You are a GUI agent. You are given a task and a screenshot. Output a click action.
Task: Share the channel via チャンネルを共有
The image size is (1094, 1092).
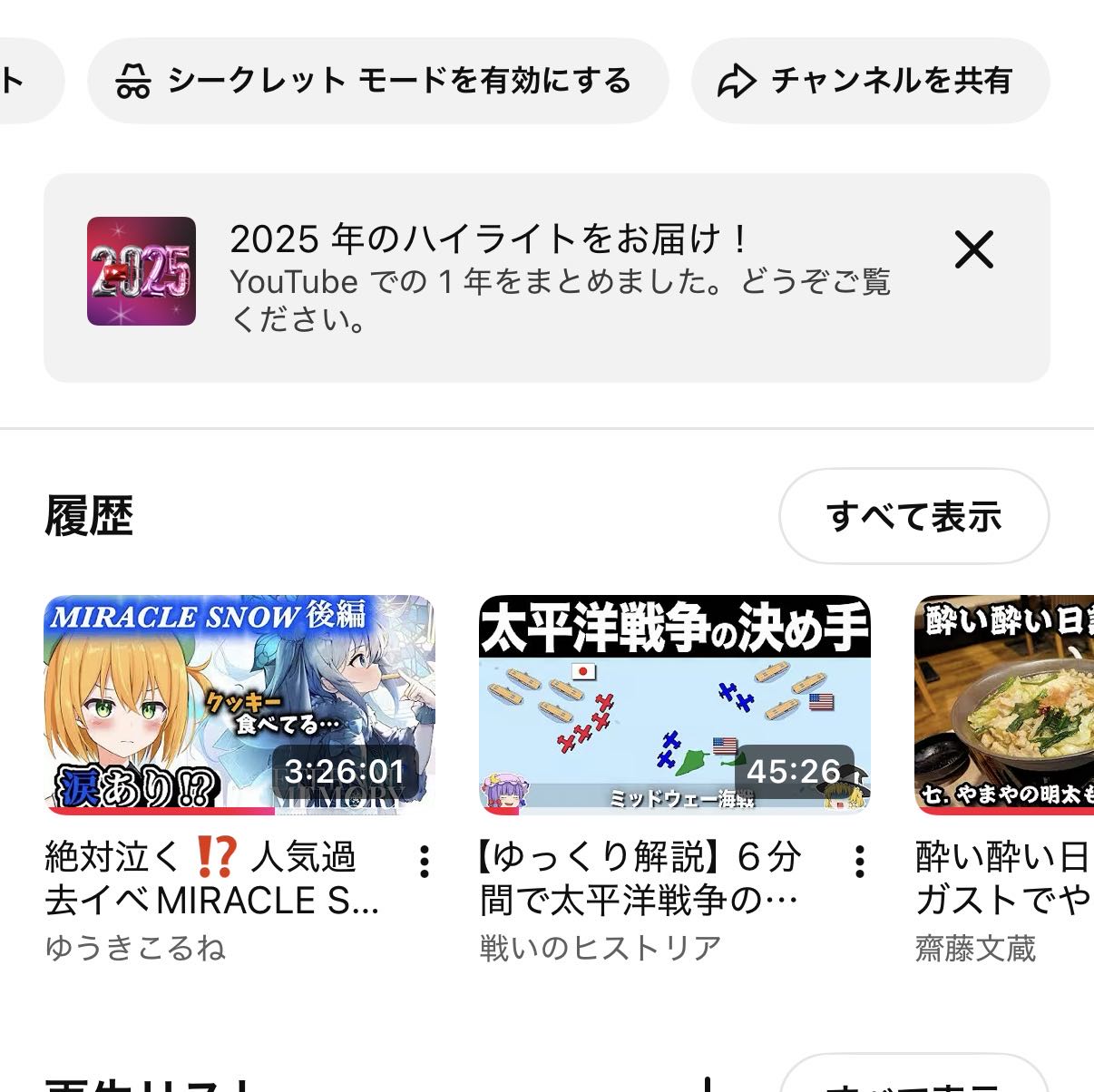[x=869, y=81]
